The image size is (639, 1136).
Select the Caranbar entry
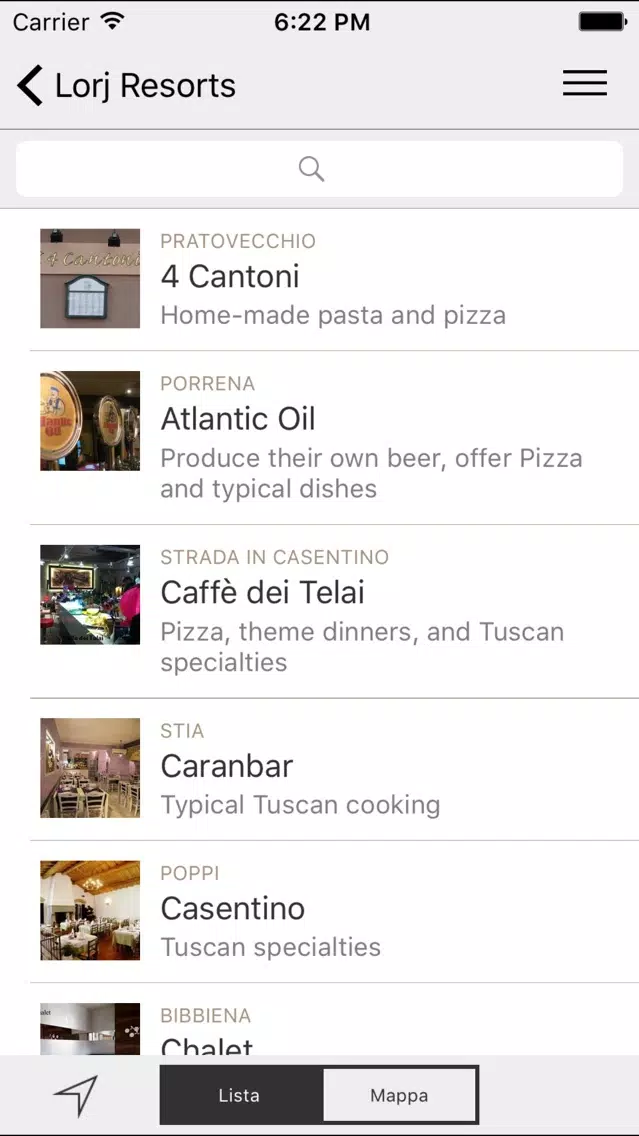tap(320, 770)
